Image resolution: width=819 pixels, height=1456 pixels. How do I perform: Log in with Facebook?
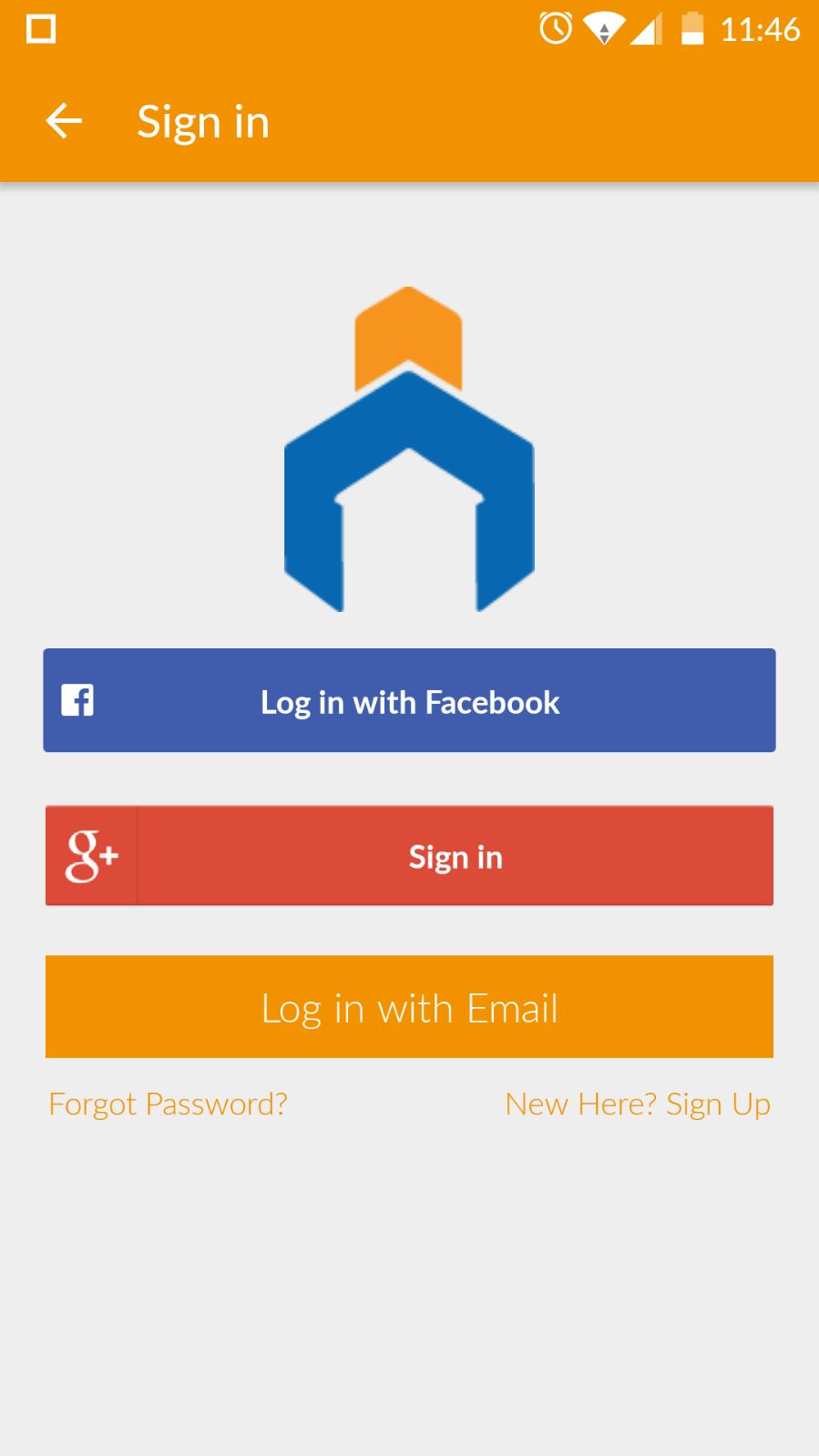coord(409,700)
